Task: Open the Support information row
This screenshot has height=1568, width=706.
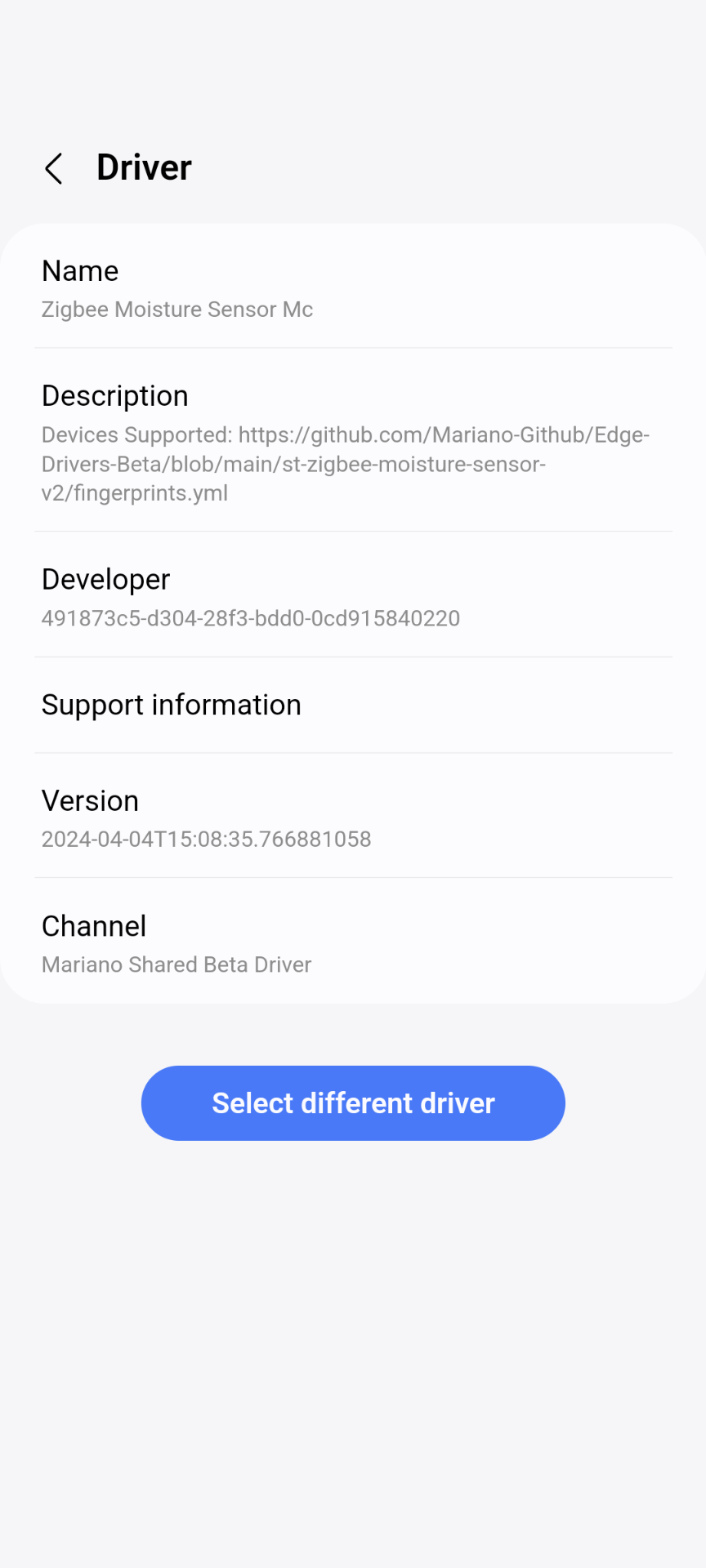Action: pos(353,705)
